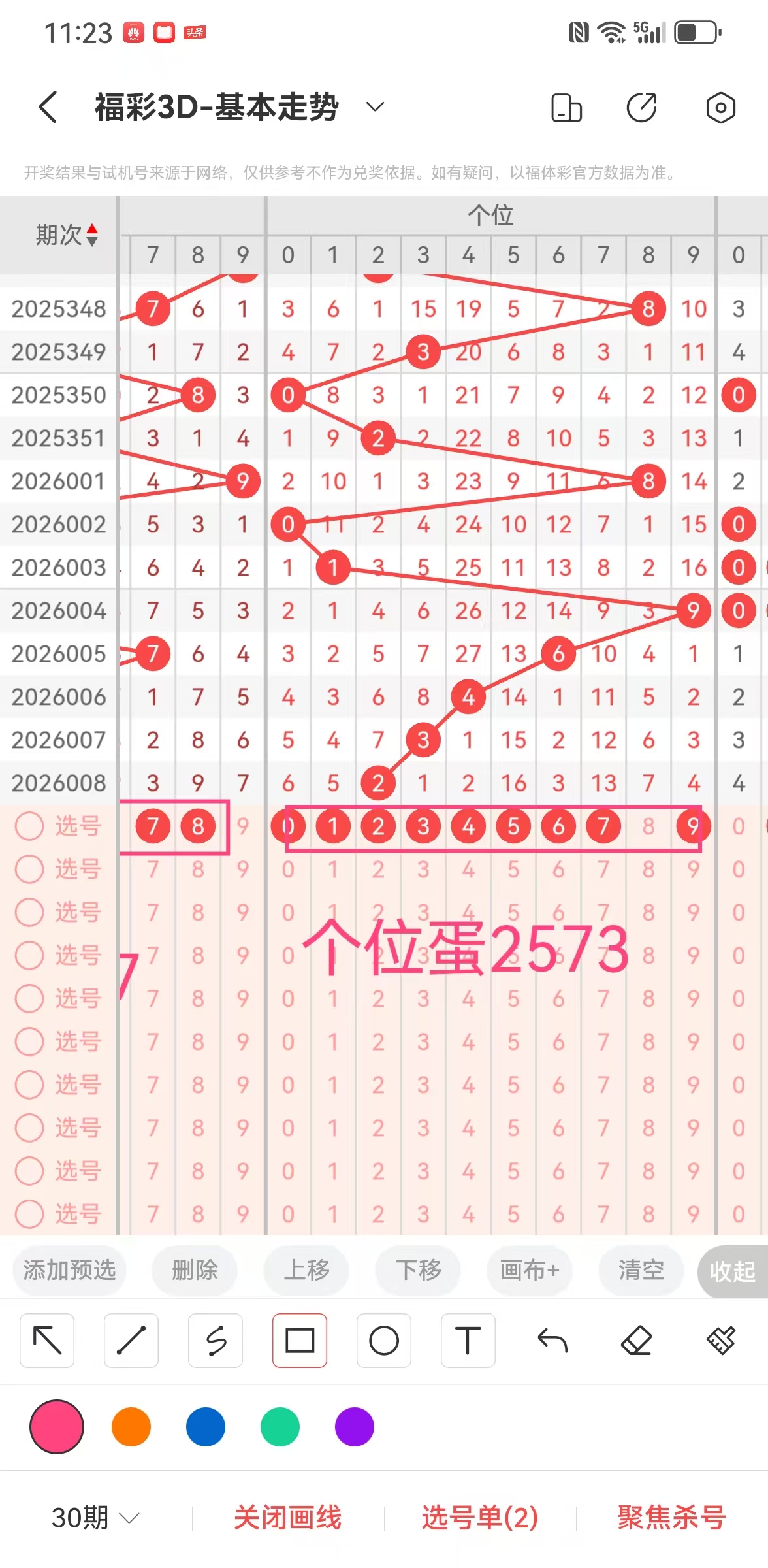Move selection down with 下移
Viewport: 768px width, 1568px height.
pyautogui.click(x=418, y=1270)
